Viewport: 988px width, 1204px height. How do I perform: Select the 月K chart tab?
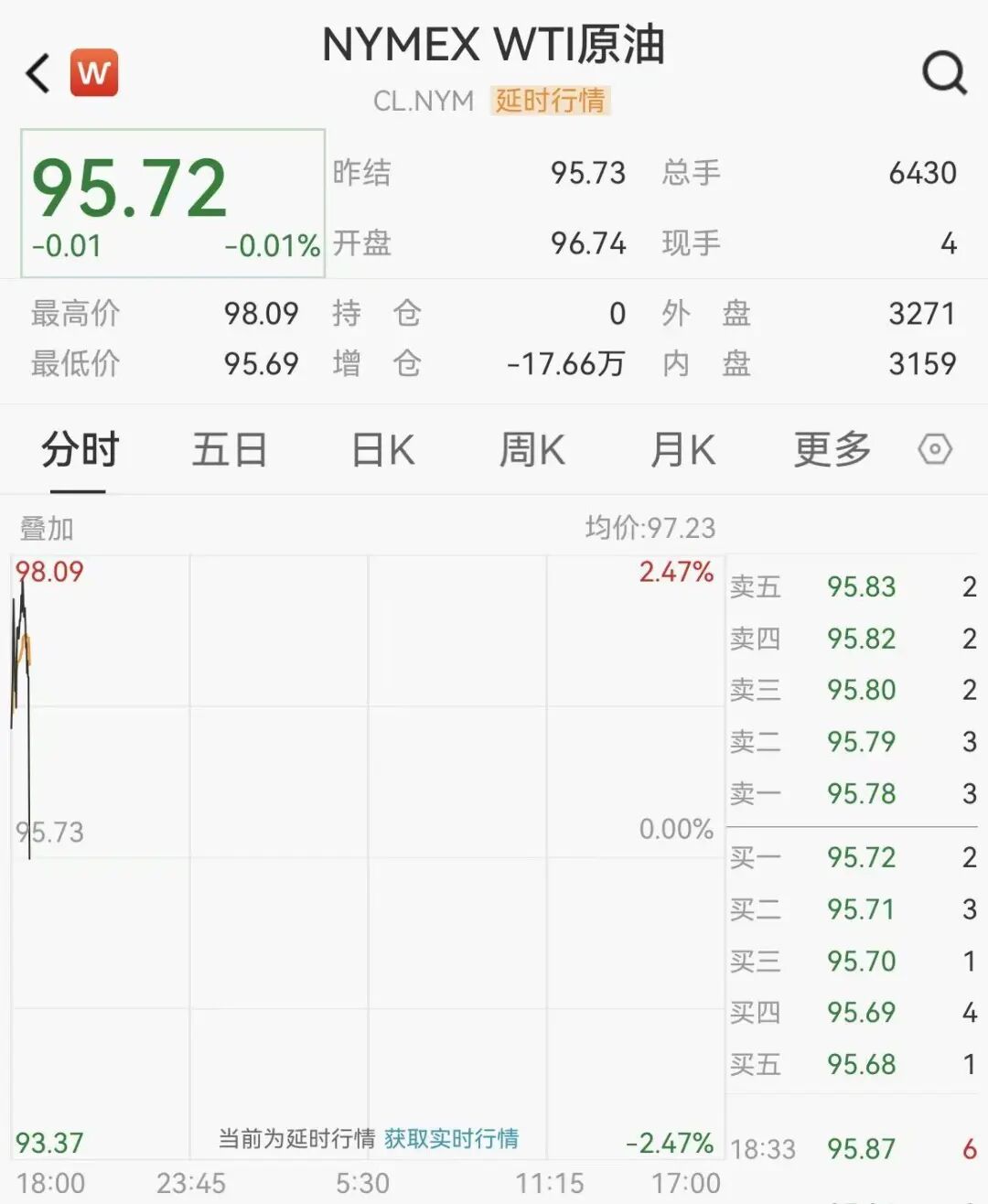point(682,450)
